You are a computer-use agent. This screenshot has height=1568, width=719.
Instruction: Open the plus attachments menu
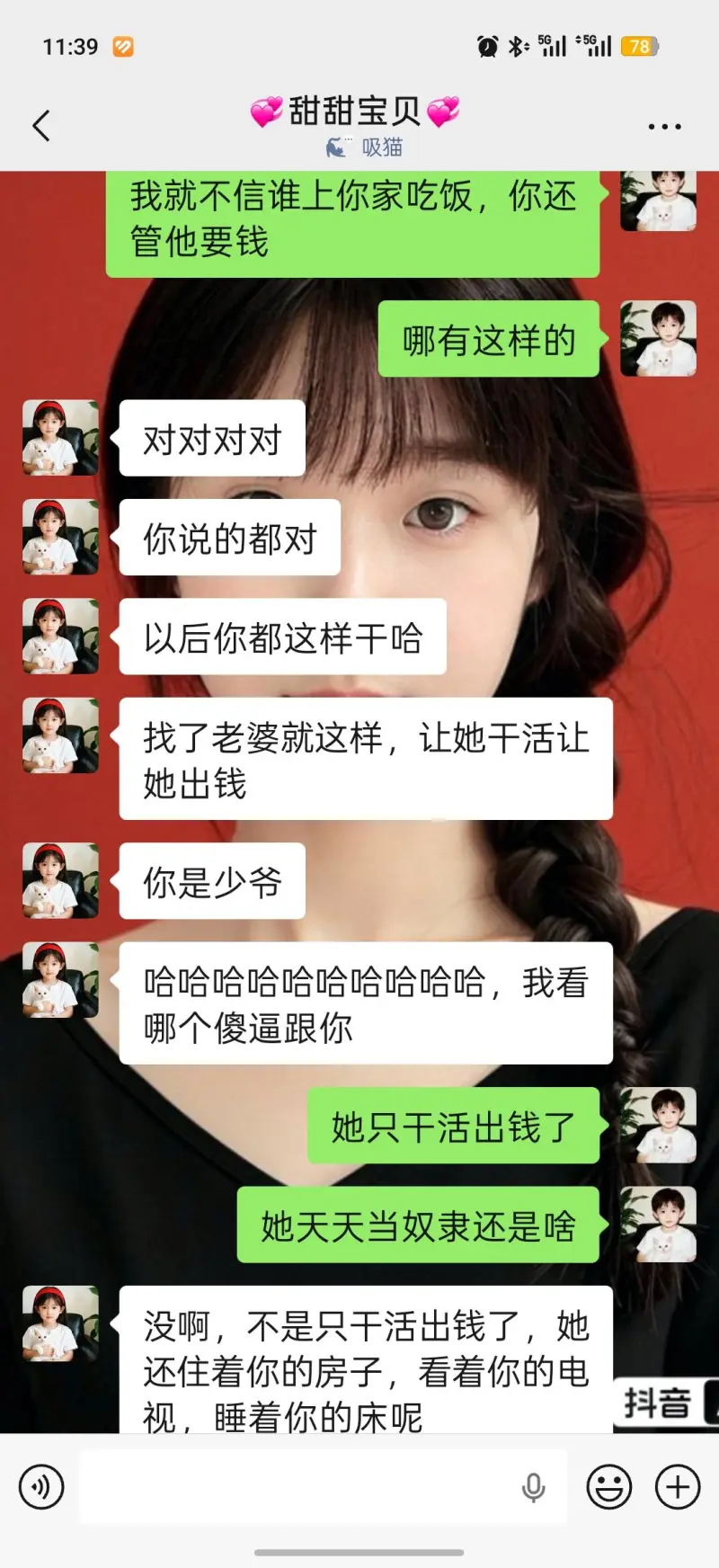point(678,1487)
